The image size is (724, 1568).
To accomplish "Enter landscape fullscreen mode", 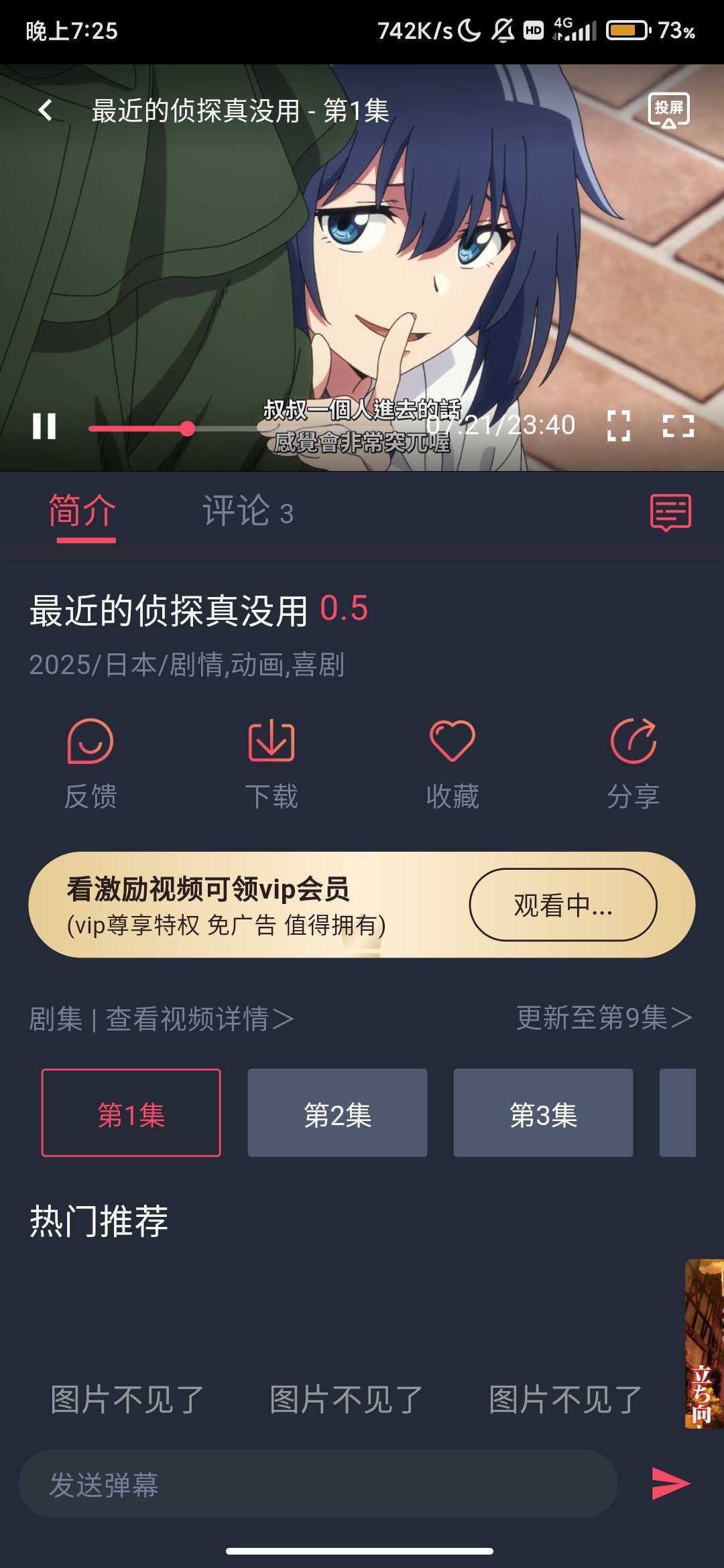I will tap(678, 426).
